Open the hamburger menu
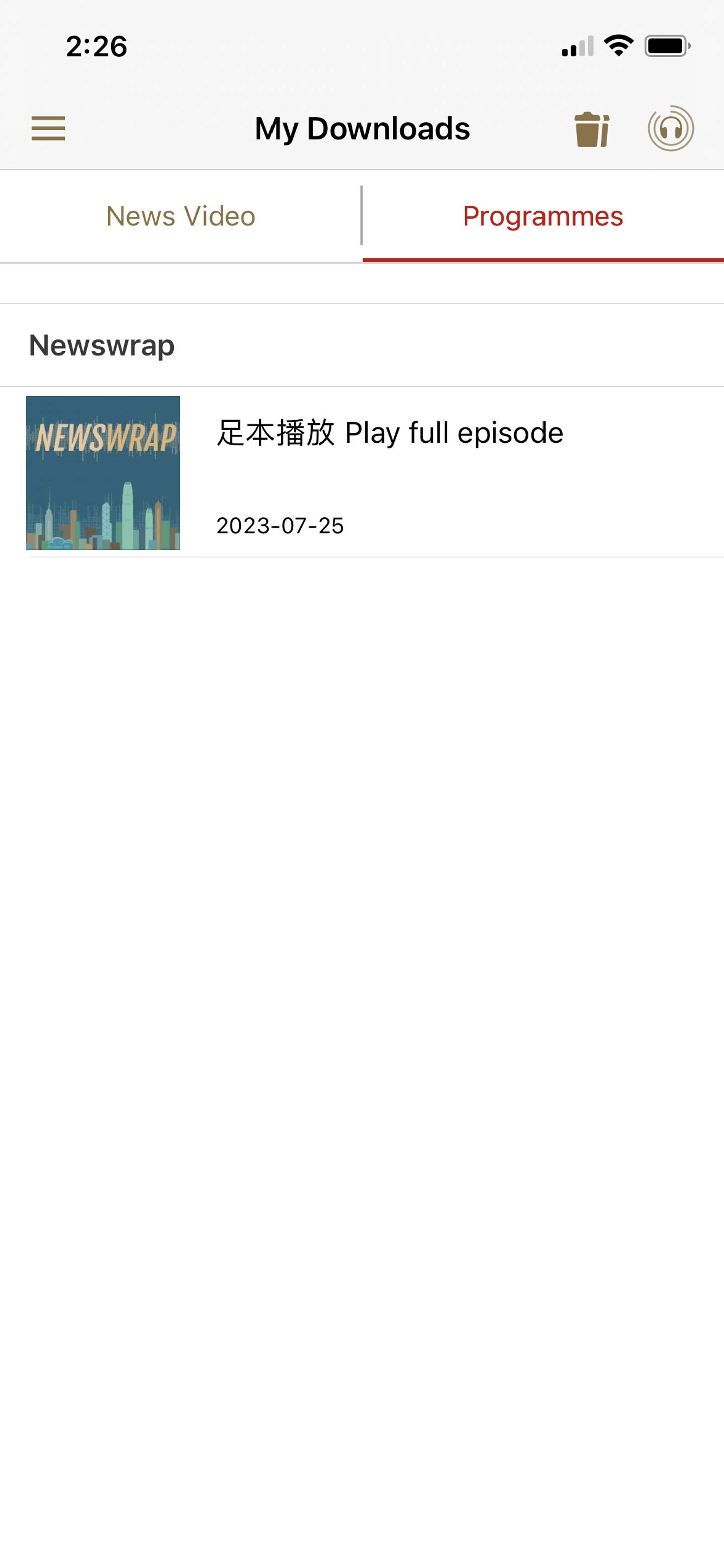Viewport: 724px width, 1568px height. 48,129
